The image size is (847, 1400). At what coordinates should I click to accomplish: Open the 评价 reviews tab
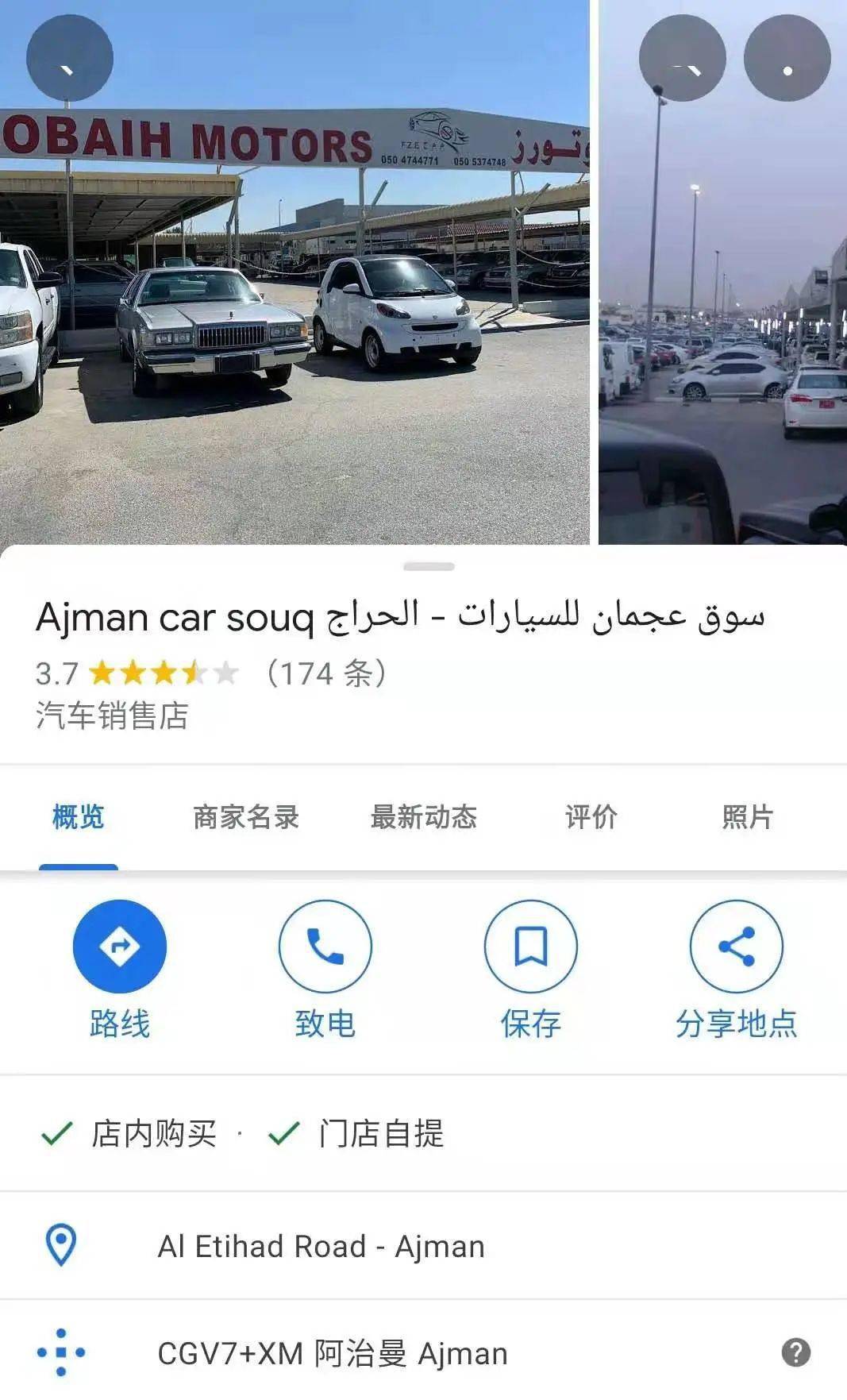coord(591,816)
